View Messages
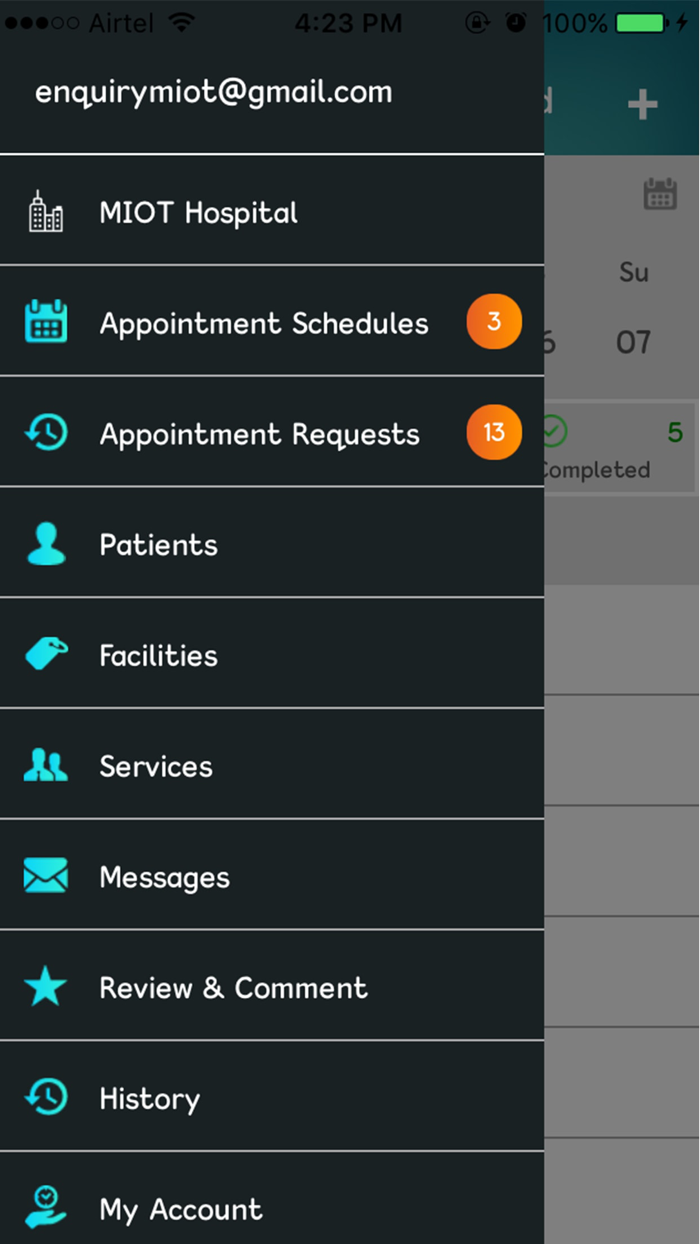 point(272,876)
